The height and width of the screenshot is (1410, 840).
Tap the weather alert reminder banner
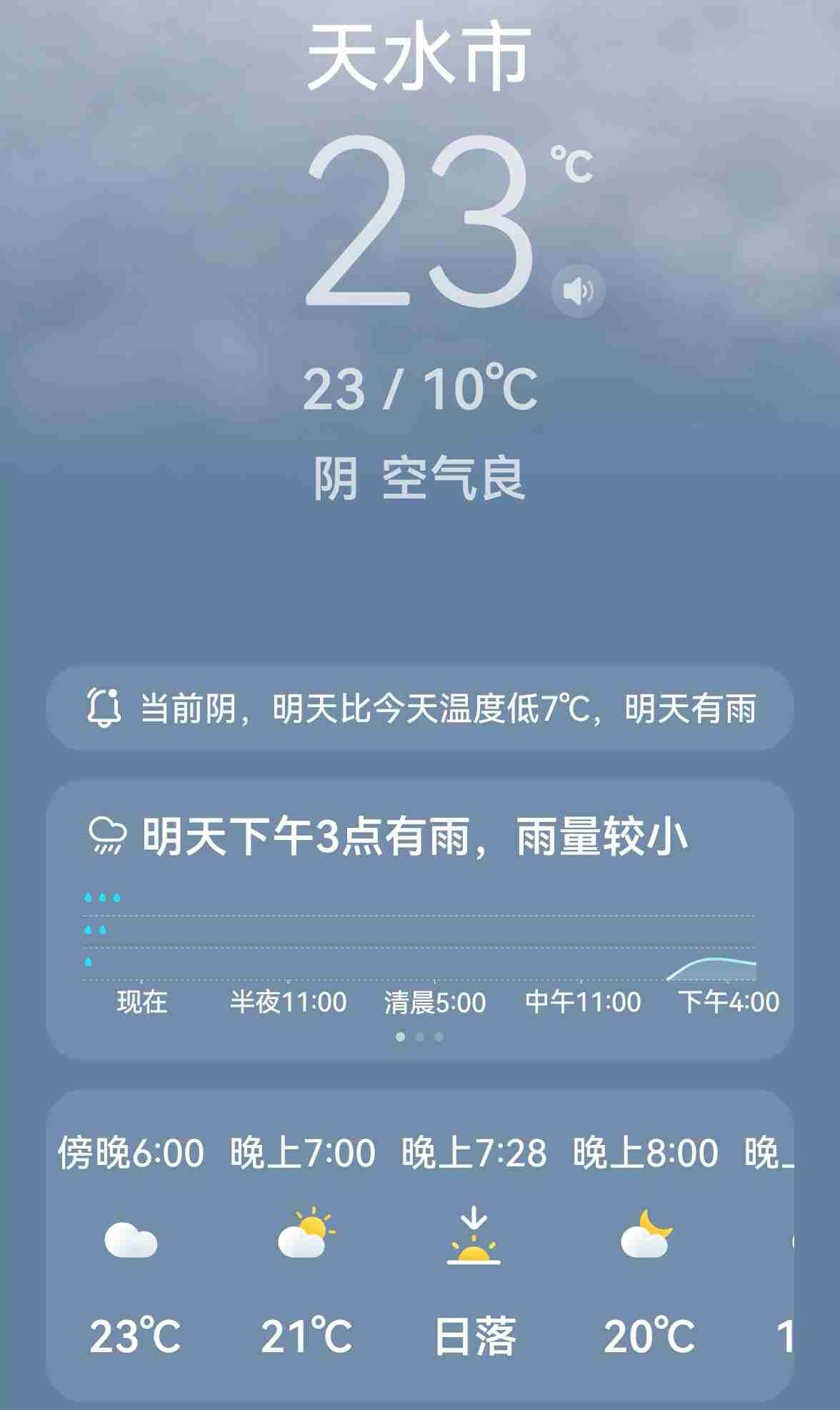coord(420,709)
